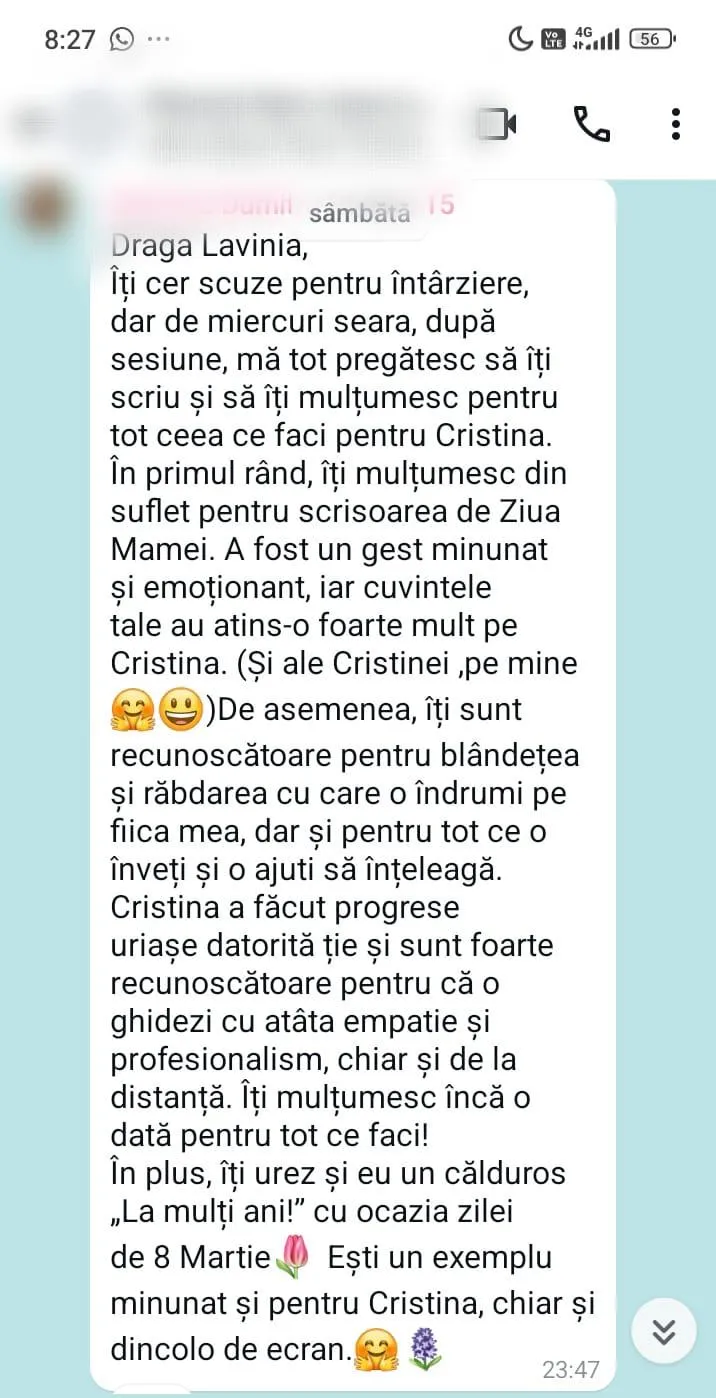This screenshot has height=1398, width=716.
Task: Jump to the latest messages
Action: coord(664,1331)
